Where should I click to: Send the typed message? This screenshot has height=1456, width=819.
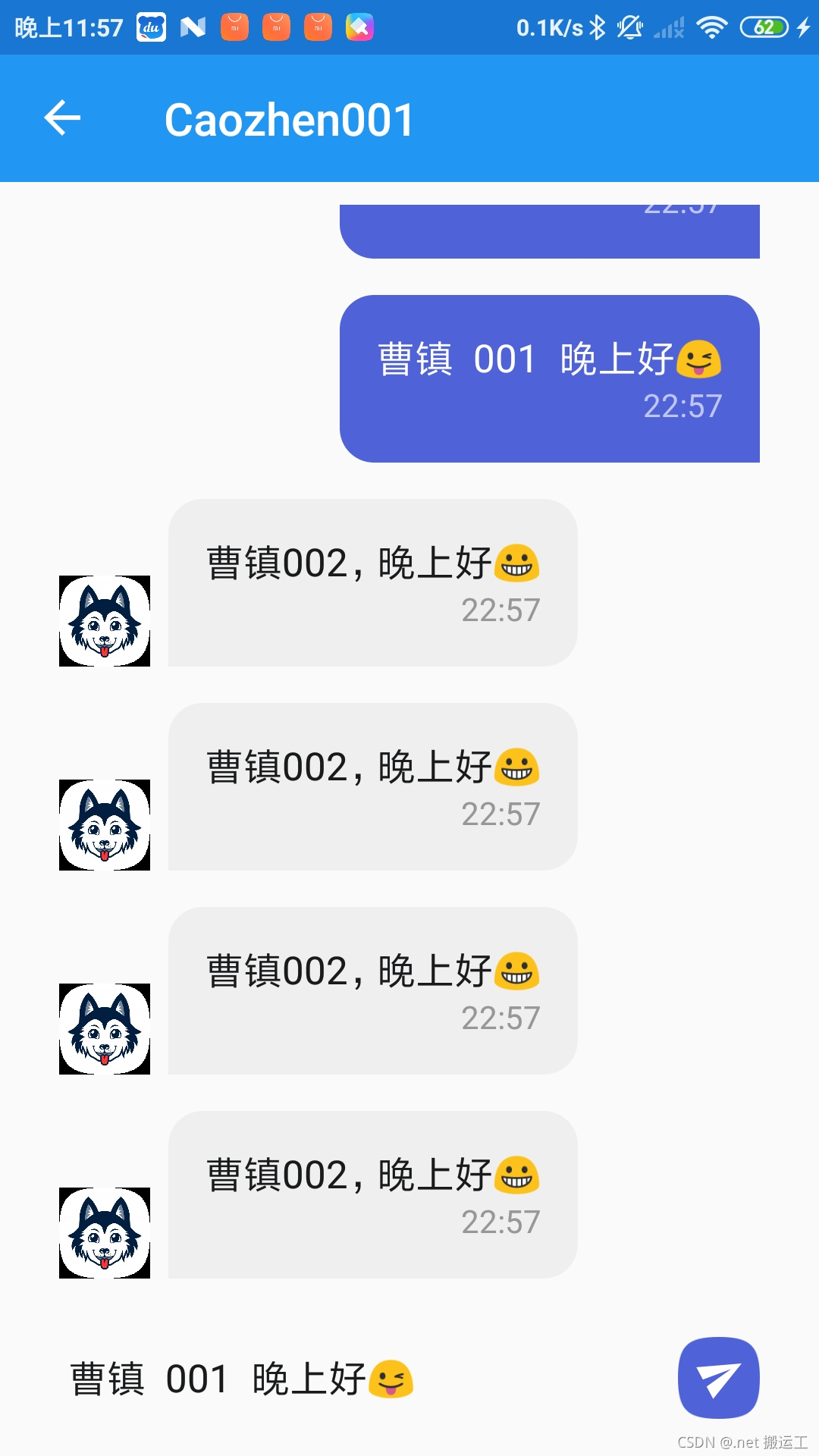click(x=718, y=1377)
